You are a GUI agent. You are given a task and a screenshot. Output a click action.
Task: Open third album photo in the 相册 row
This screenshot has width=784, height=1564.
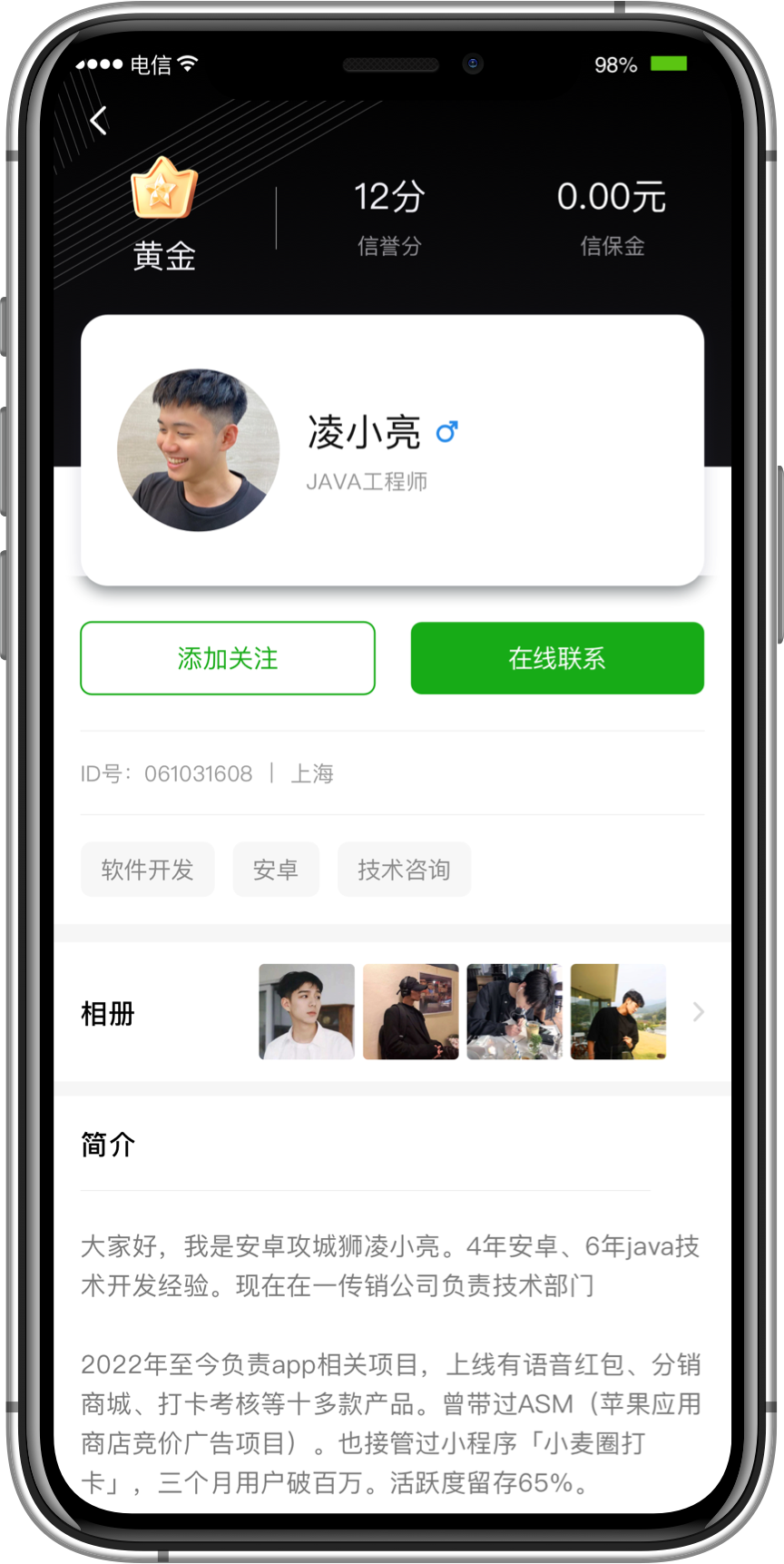tap(514, 1011)
